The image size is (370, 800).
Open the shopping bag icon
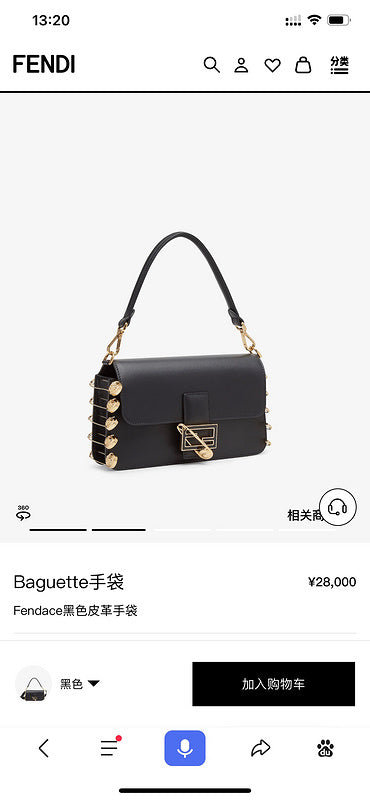pyautogui.click(x=303, y=65)
